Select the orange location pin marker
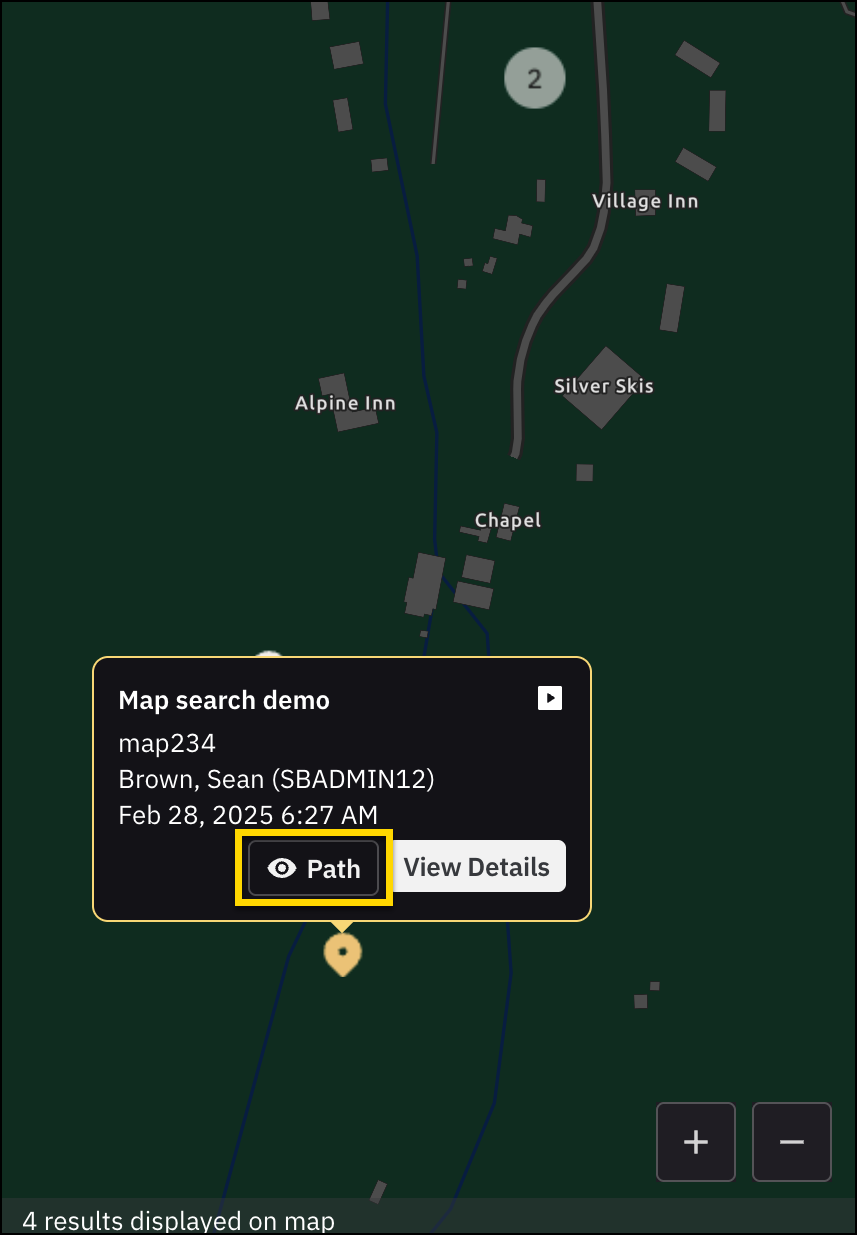This screenshot has width=857, height=1235. 343,953
